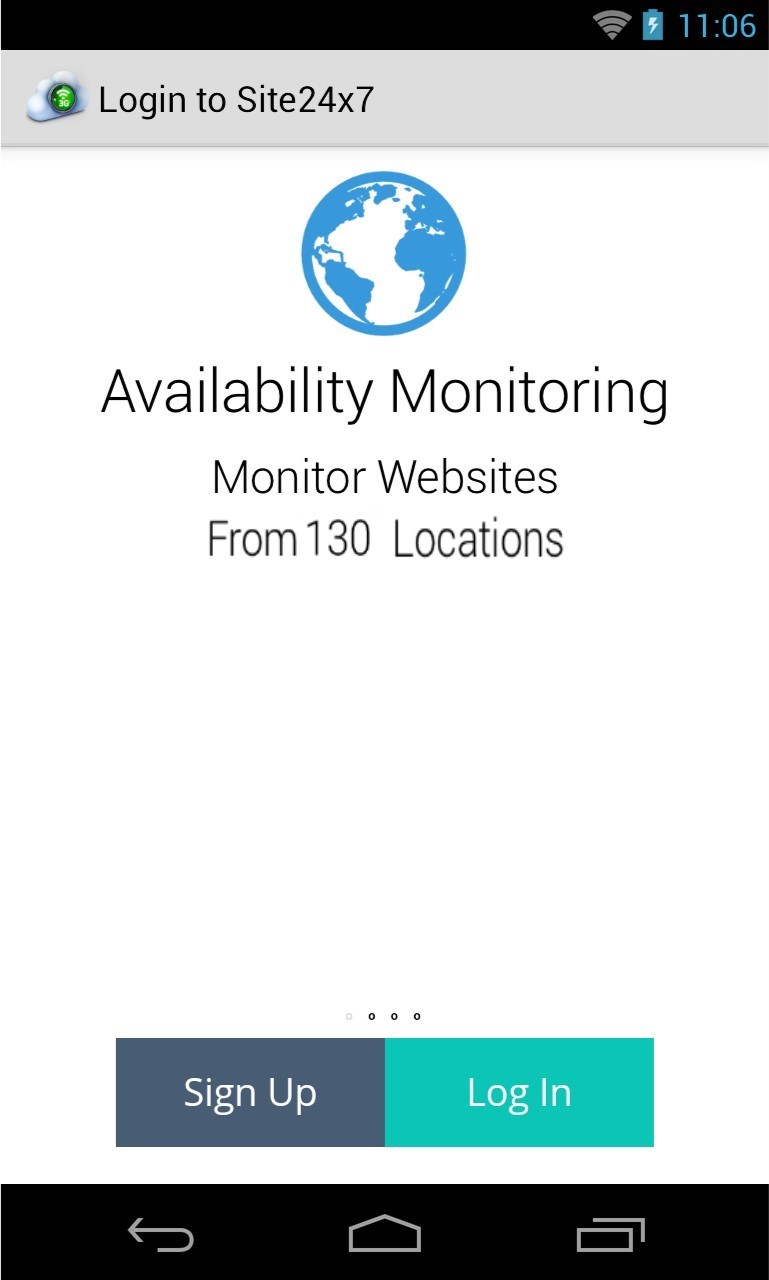This screenshot has width=769, height=1280.
Task: Select the Availability Monitoring heading
Action: tap(384, 392)
